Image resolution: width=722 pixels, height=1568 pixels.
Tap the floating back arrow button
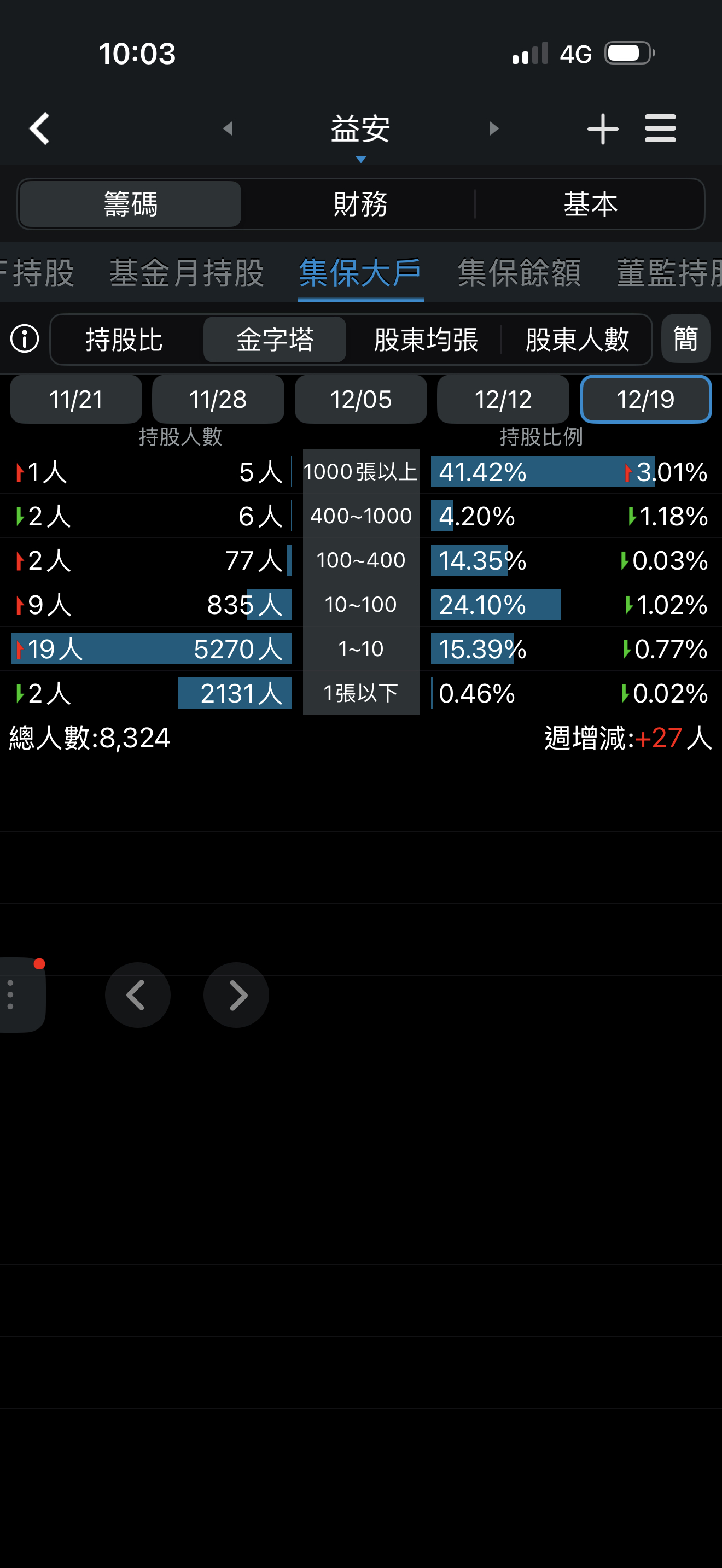click(138, 994)
